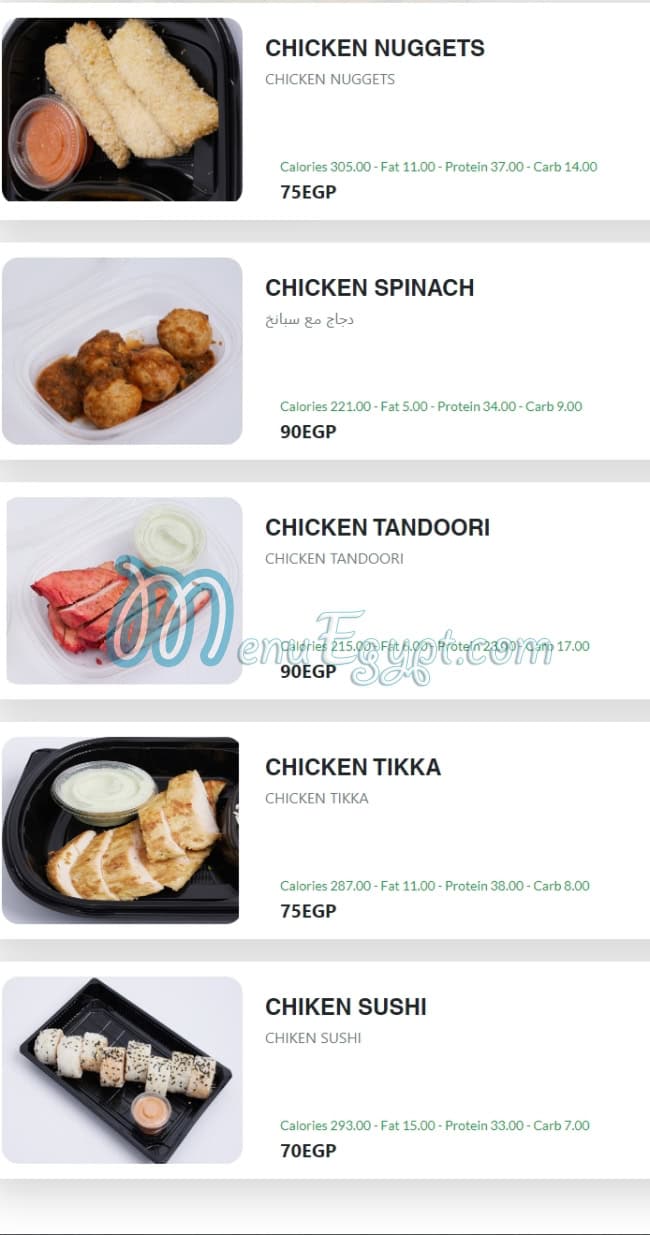This screenshot has width=650, height=1235.
Task: Open the Chicken Nuggets item card
Action: [374, 48]
